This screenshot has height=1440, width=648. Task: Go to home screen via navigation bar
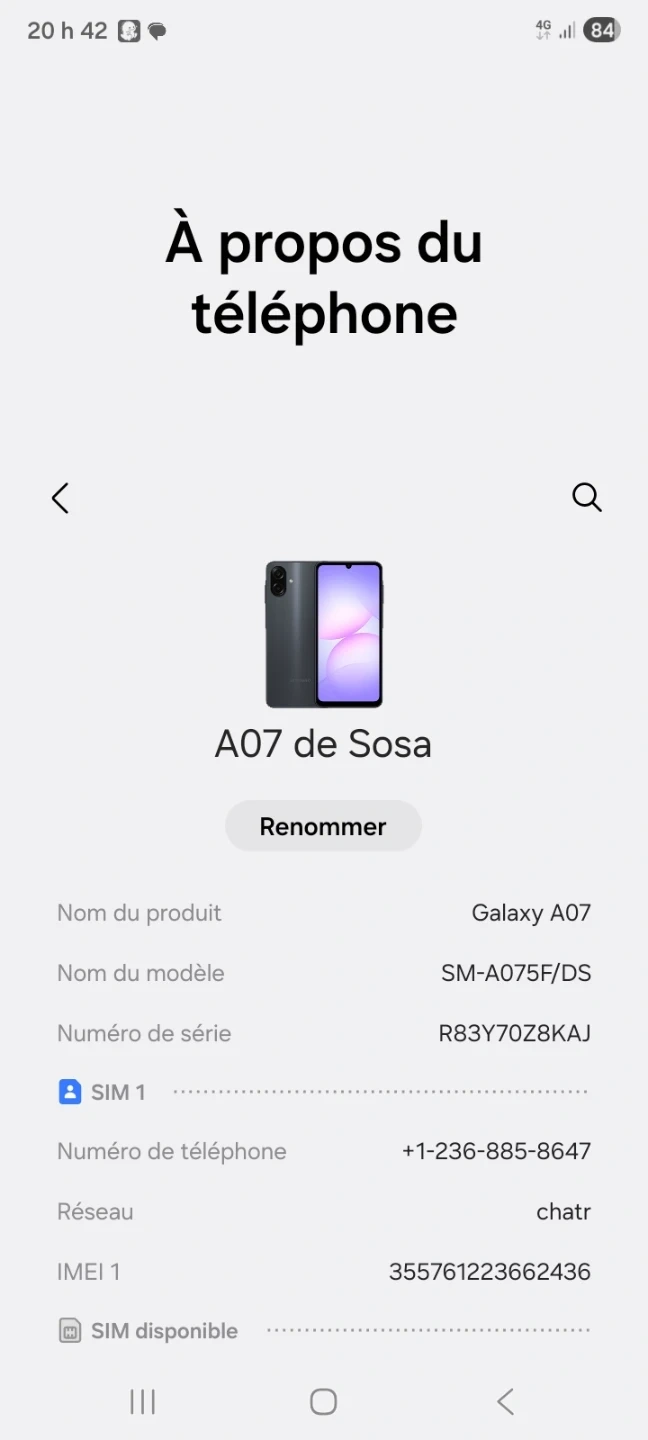click(x=323, y=1402)
